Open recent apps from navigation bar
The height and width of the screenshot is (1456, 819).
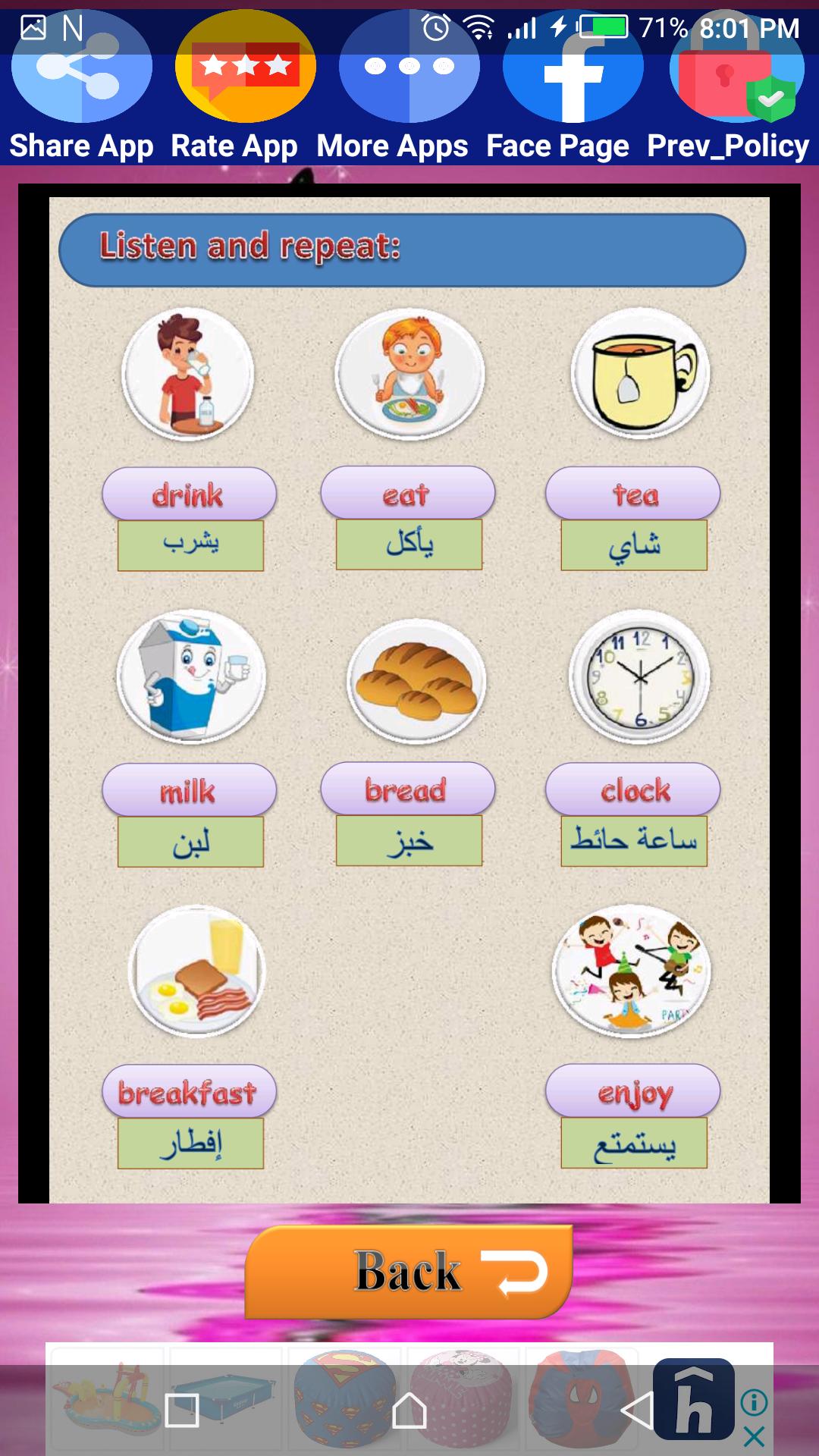182,1410
